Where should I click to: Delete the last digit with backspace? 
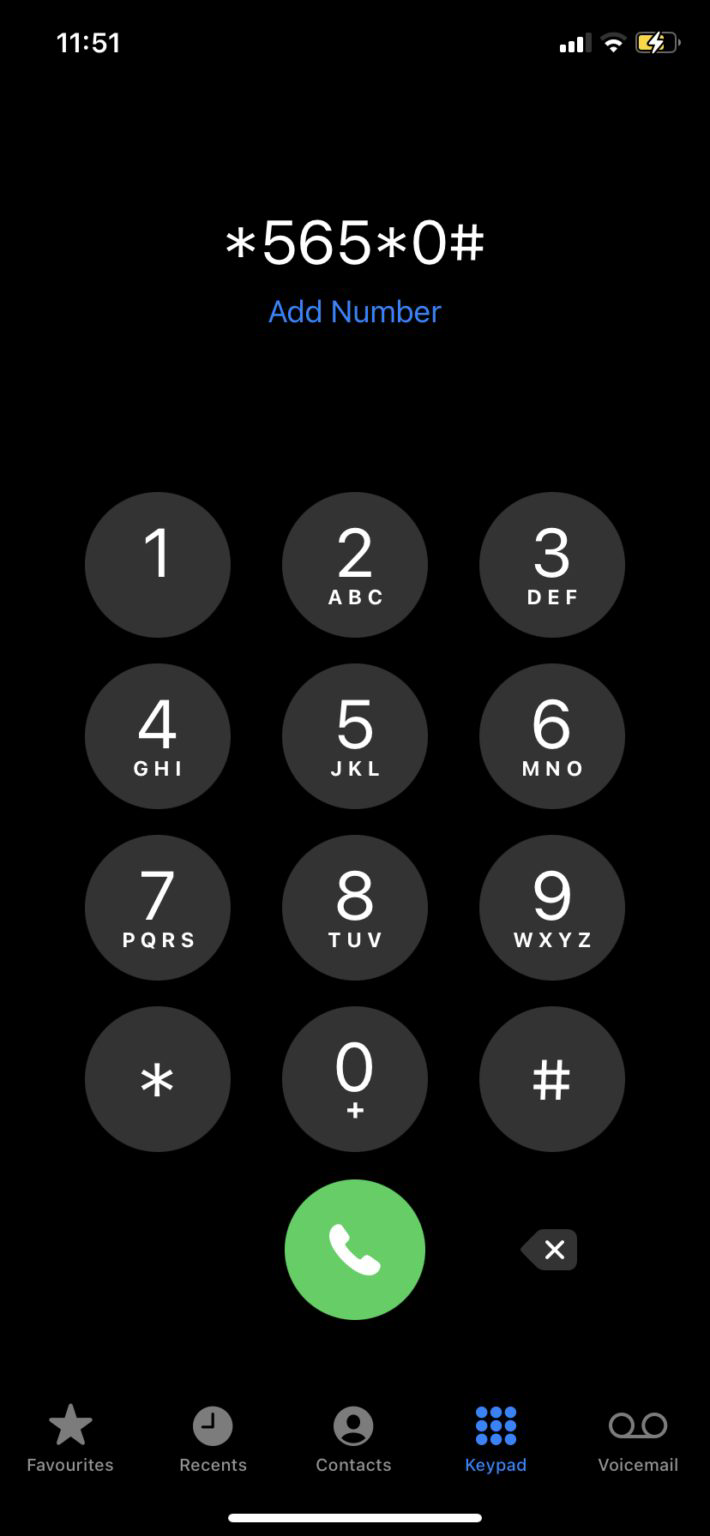(x=550, y=1250)
